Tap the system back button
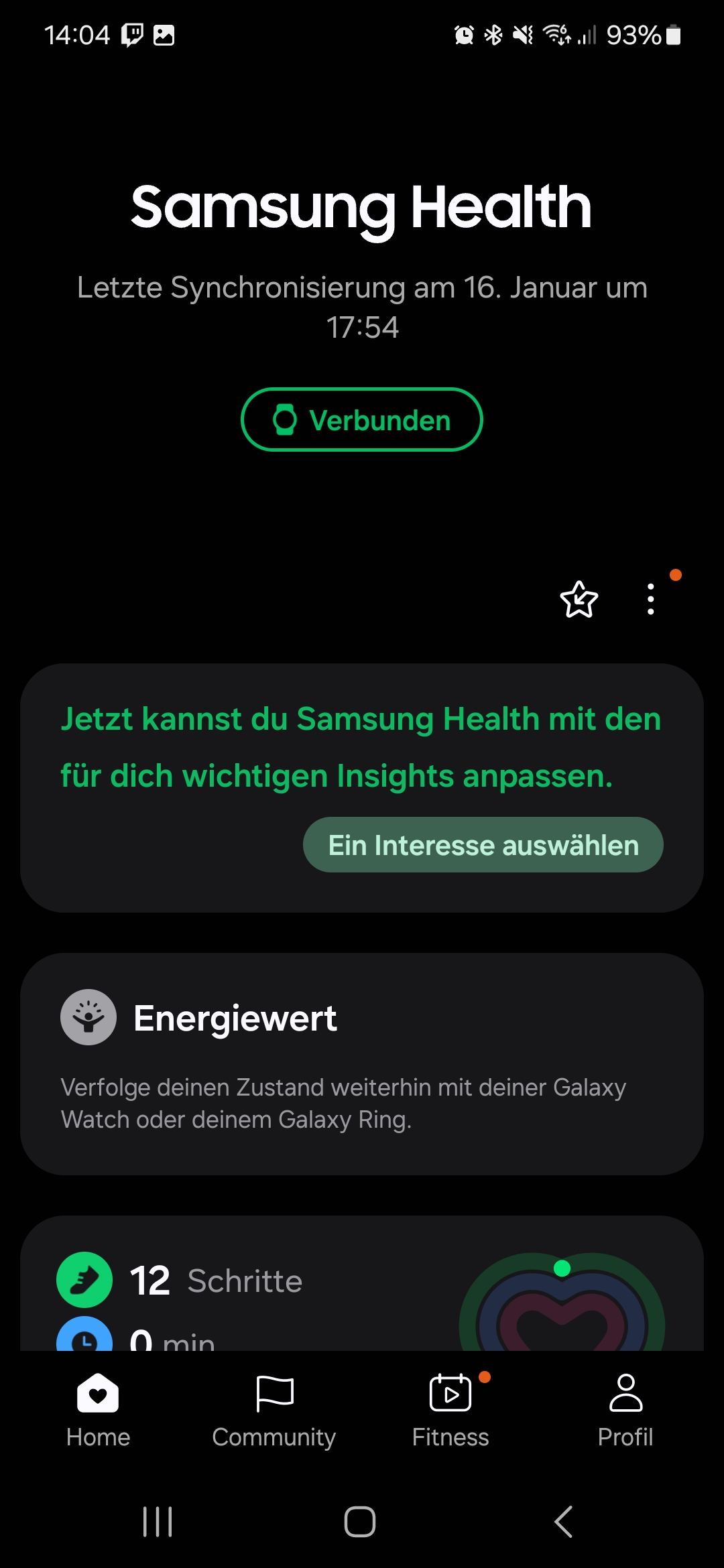The image size is (724, 1568). coord(564,1522)
